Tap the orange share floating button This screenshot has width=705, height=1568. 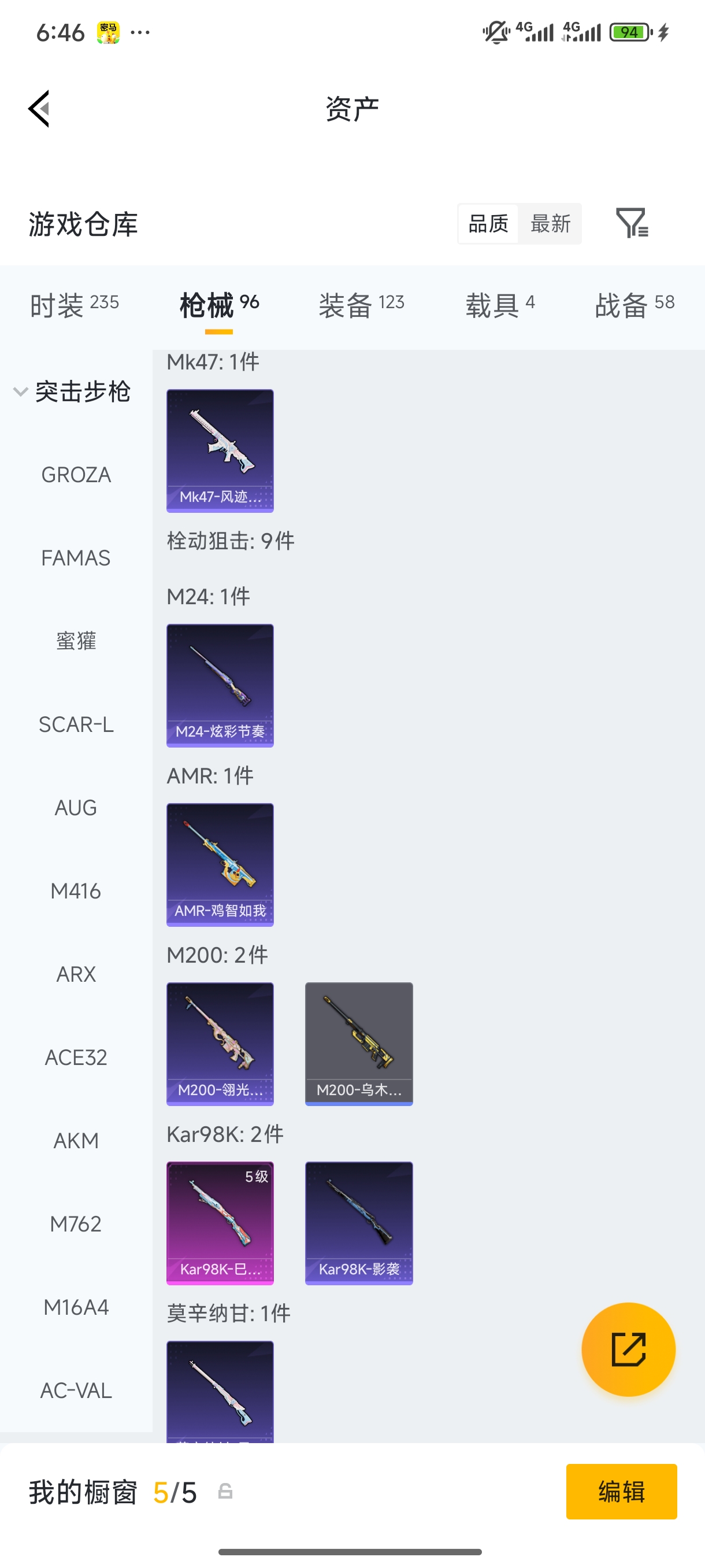[628, 1349]
